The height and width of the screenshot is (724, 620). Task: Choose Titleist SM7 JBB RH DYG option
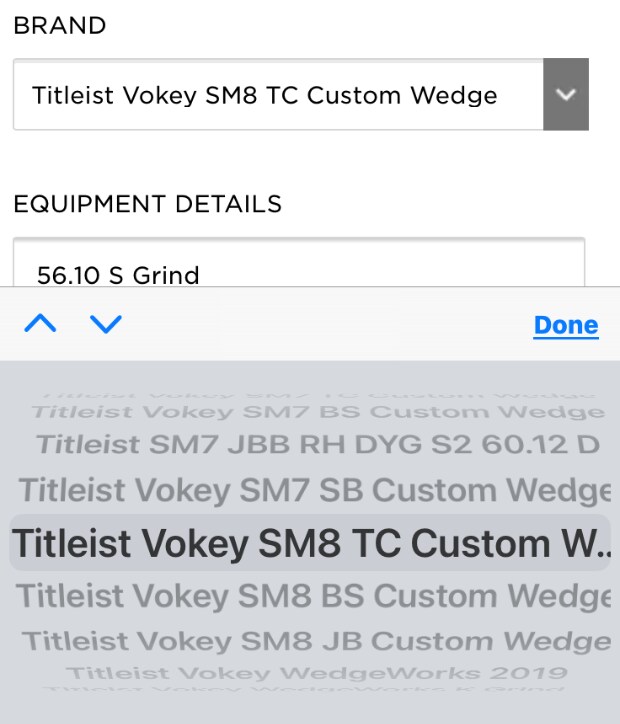click(x=318, y=445)
